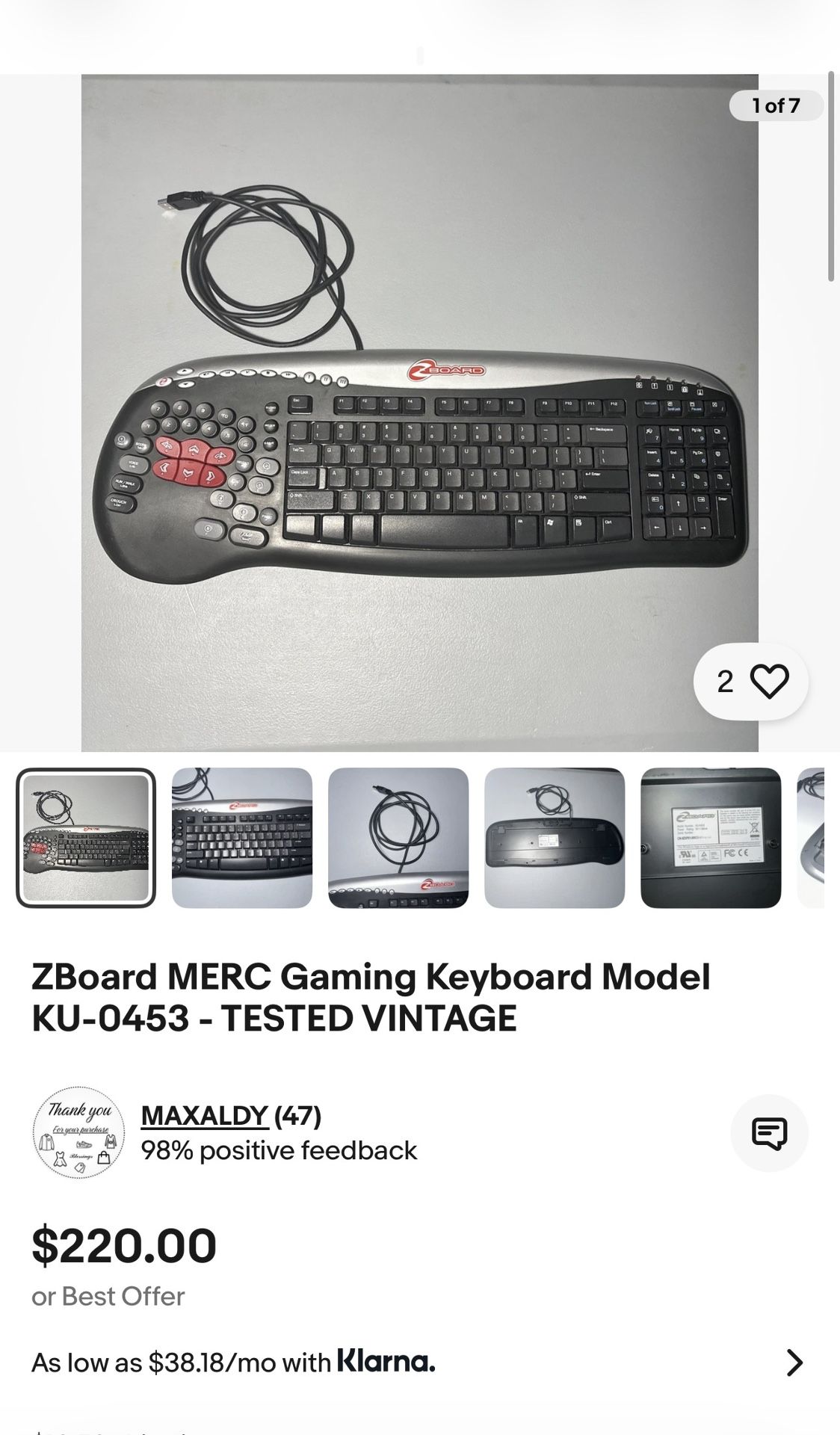Click the '98% positive feedback' text
Image resolution: width=840 pixels, height=1435 pixels.
point(278,1150)
